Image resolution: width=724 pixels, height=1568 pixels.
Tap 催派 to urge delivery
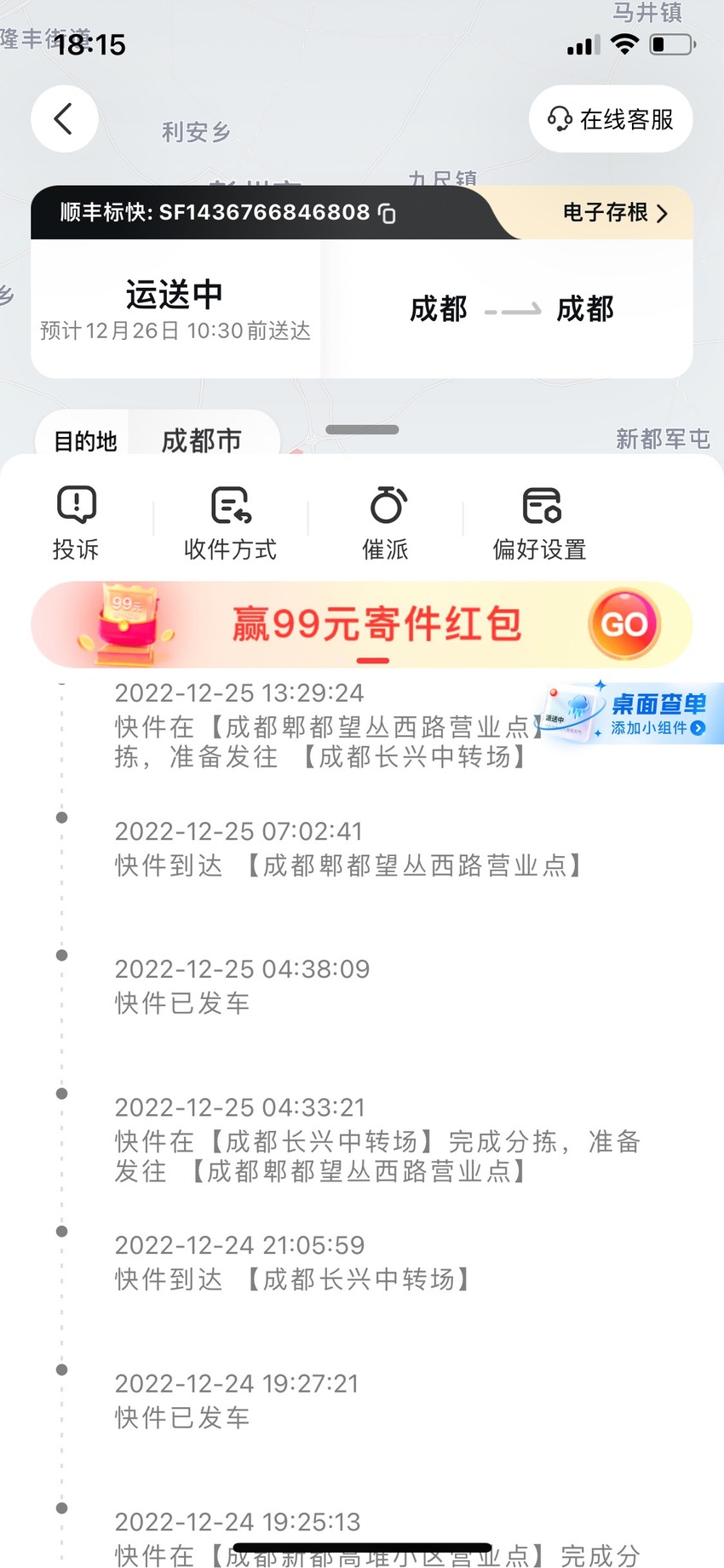point(386,523)
